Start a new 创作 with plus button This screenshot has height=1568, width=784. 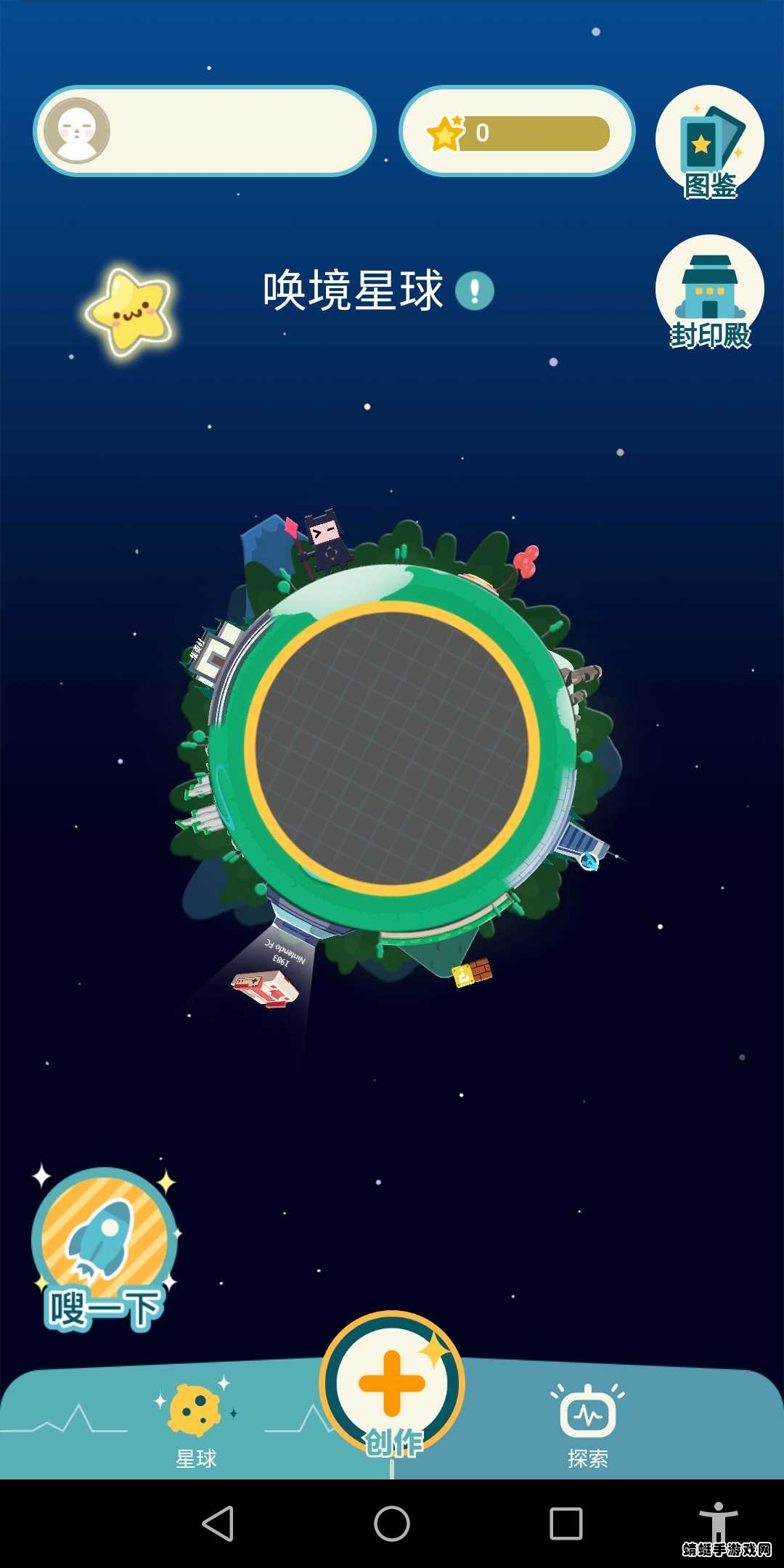tap(392, 1385)
